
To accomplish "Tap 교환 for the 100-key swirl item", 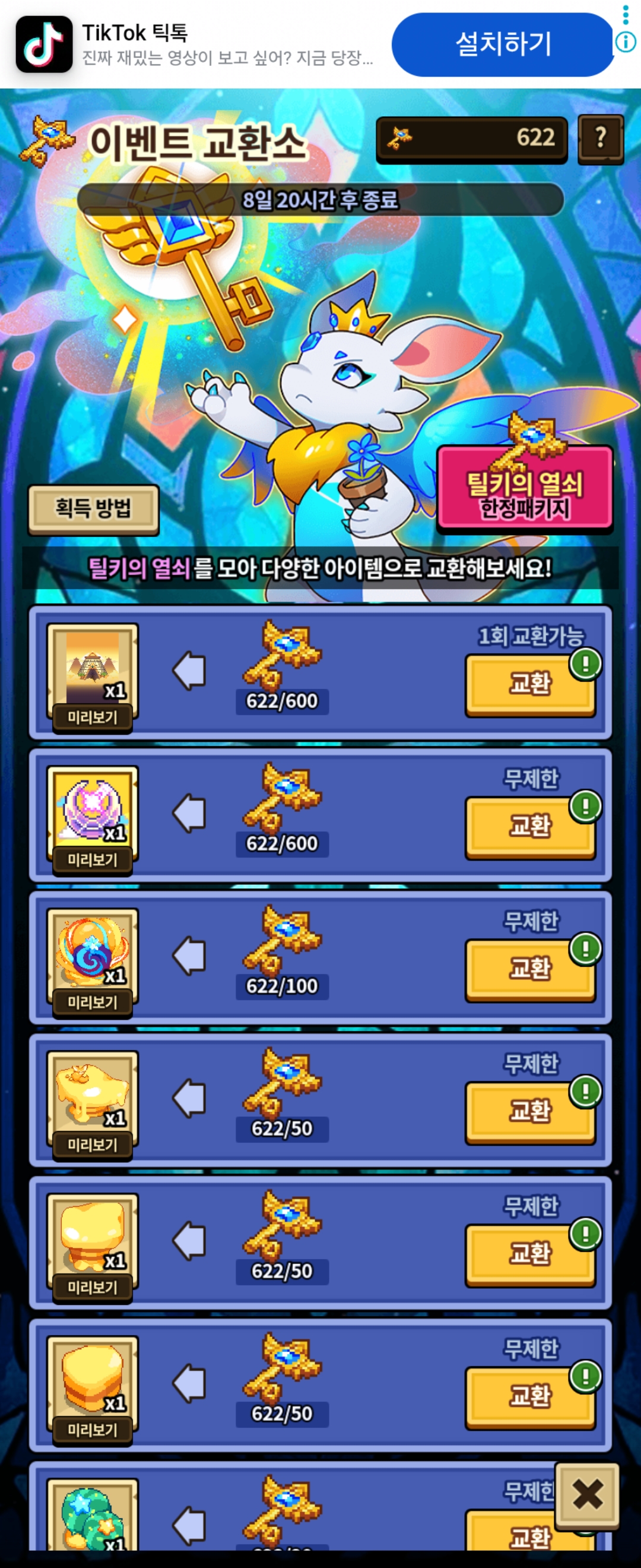I will click(529, 969).
